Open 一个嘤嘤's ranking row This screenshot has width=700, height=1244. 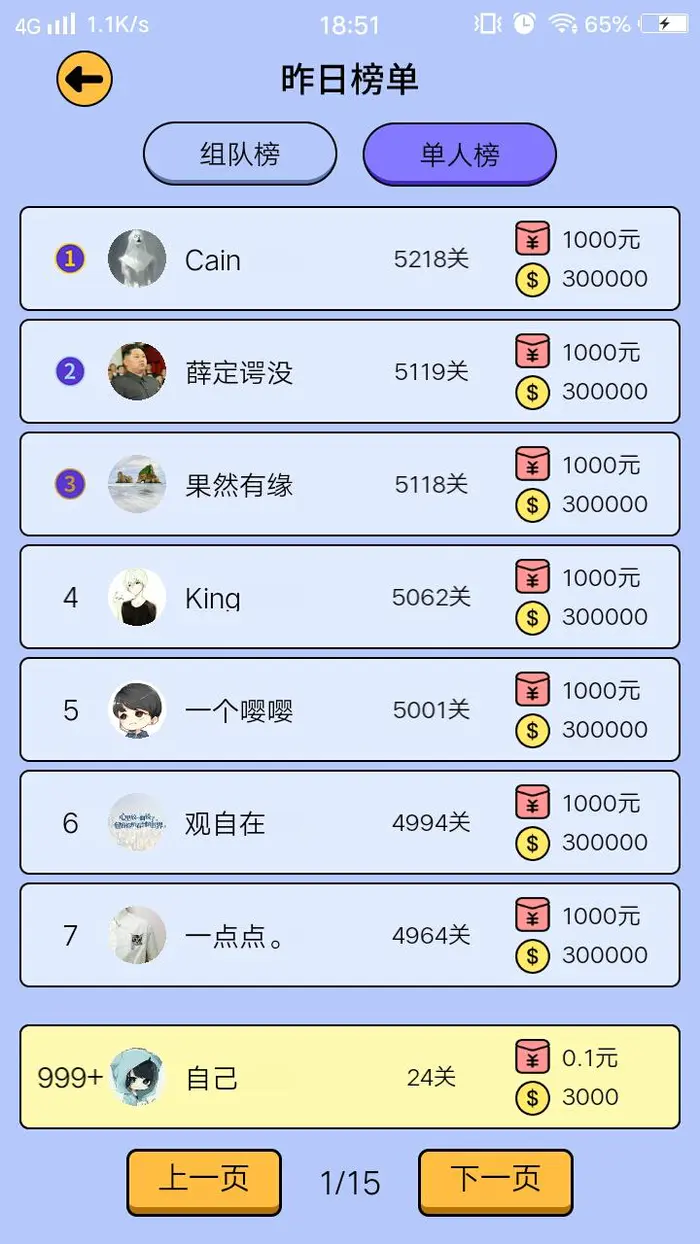[350, 710]
